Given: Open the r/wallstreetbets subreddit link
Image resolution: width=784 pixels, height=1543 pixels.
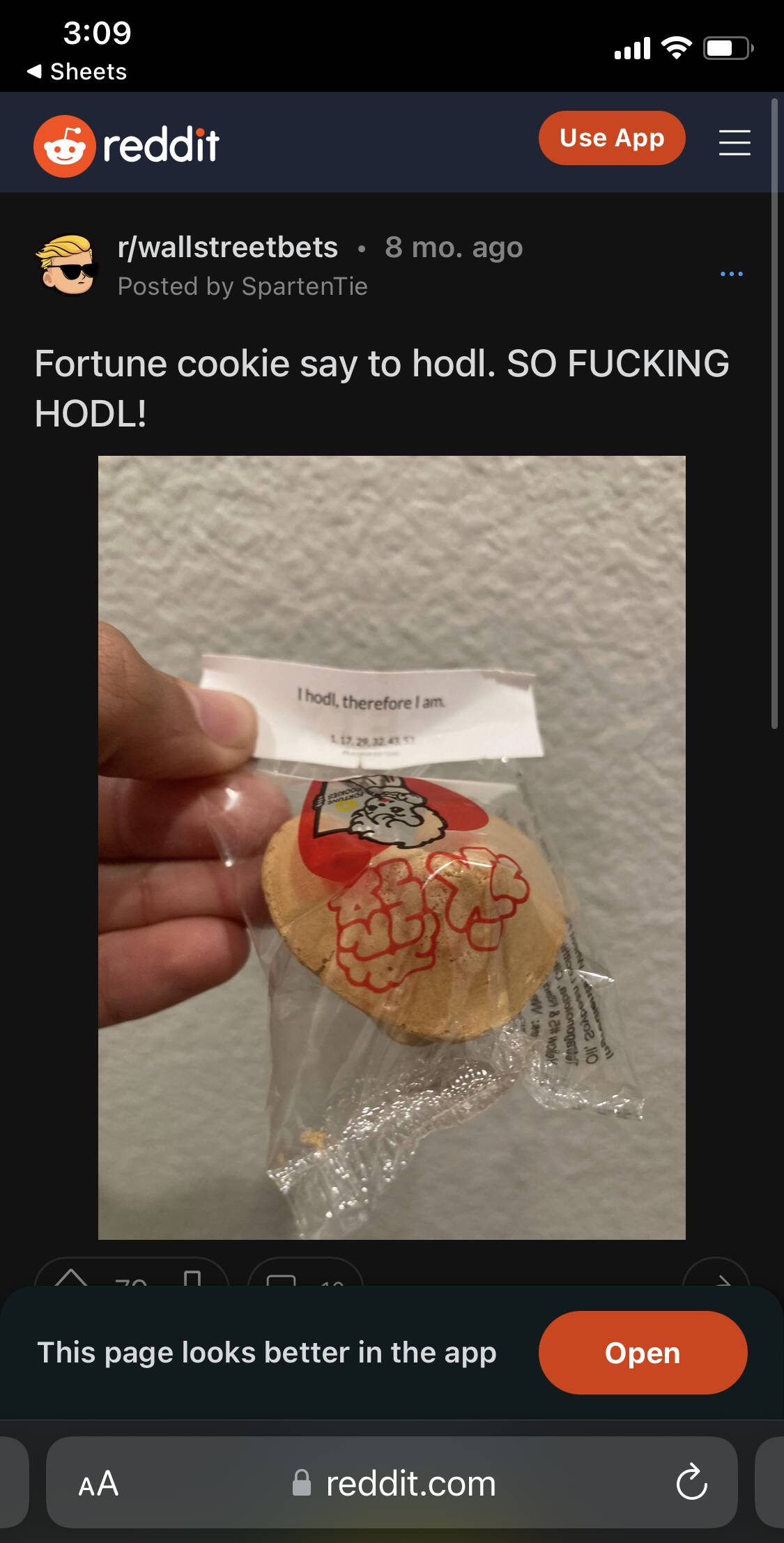Looking at the screenshot, I should tap(228, 247).
